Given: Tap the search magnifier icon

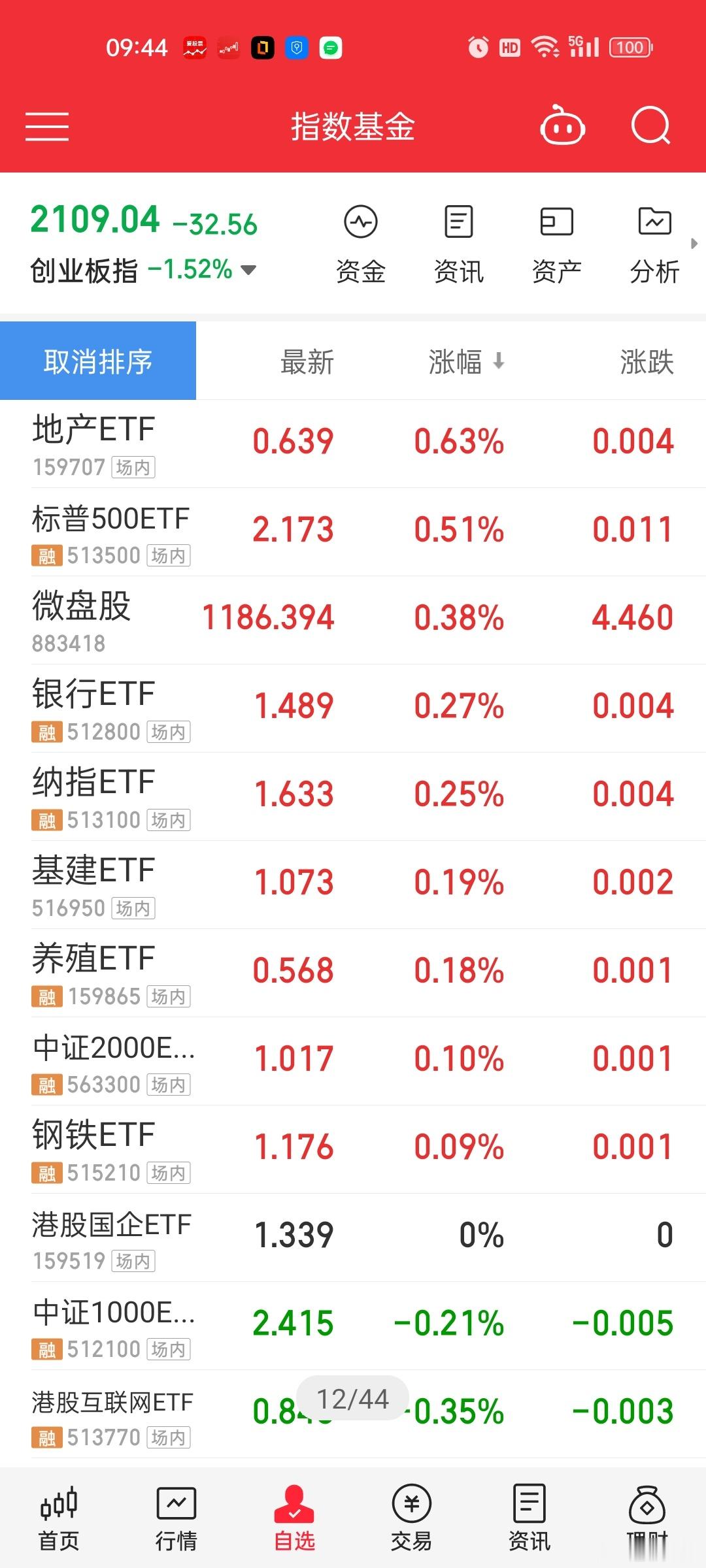Looking at the screenshot, I should [x=651, y=125].
